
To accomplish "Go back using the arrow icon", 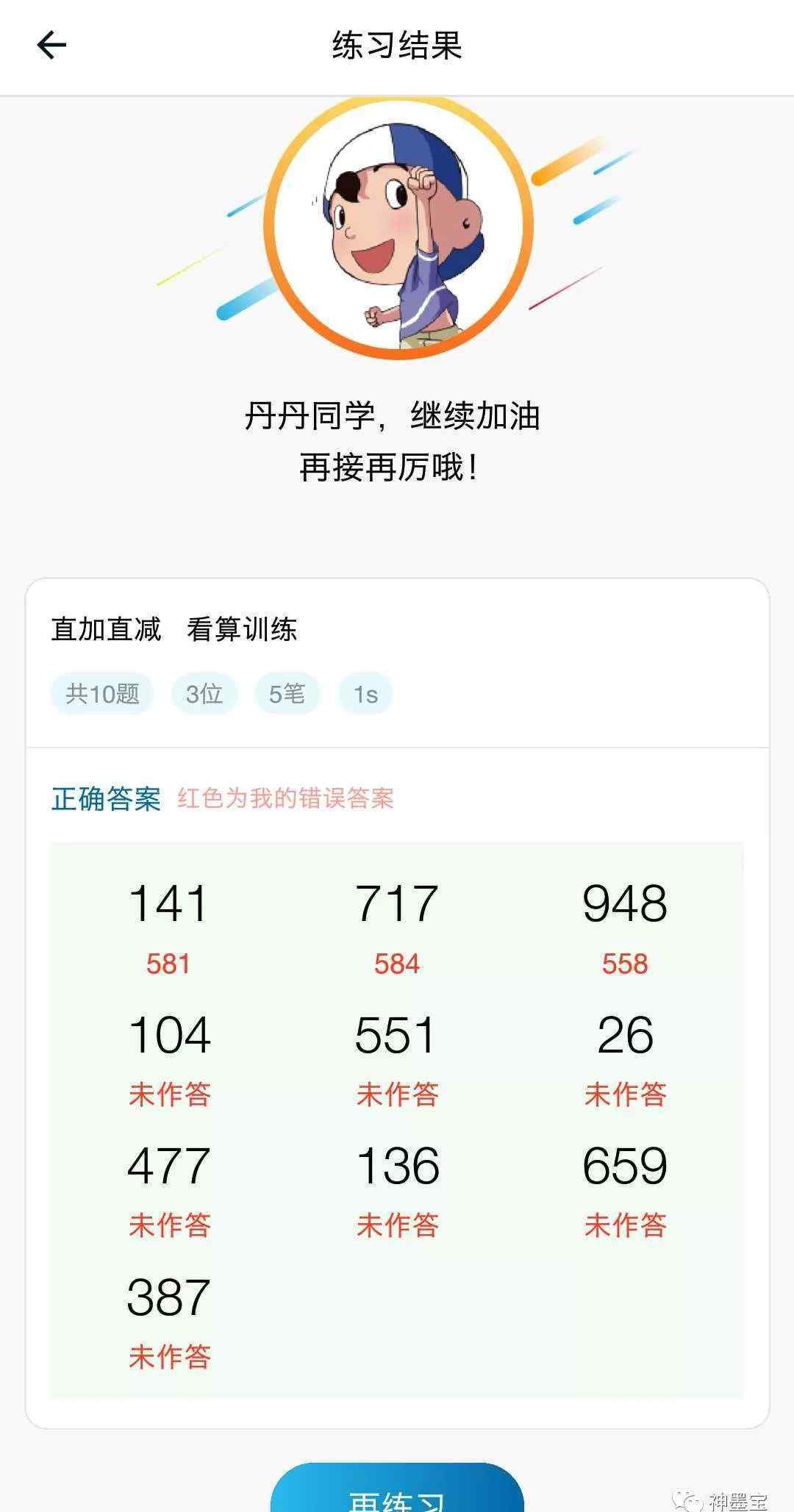I will [x=51, y=46].
